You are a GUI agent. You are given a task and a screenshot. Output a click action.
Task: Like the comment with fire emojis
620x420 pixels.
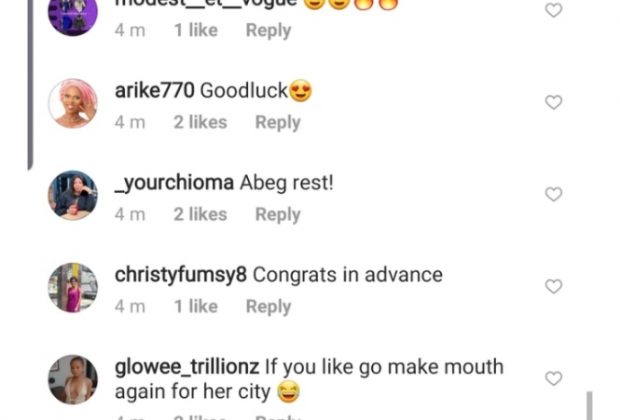pyautogui.click(x=553, y=10)
